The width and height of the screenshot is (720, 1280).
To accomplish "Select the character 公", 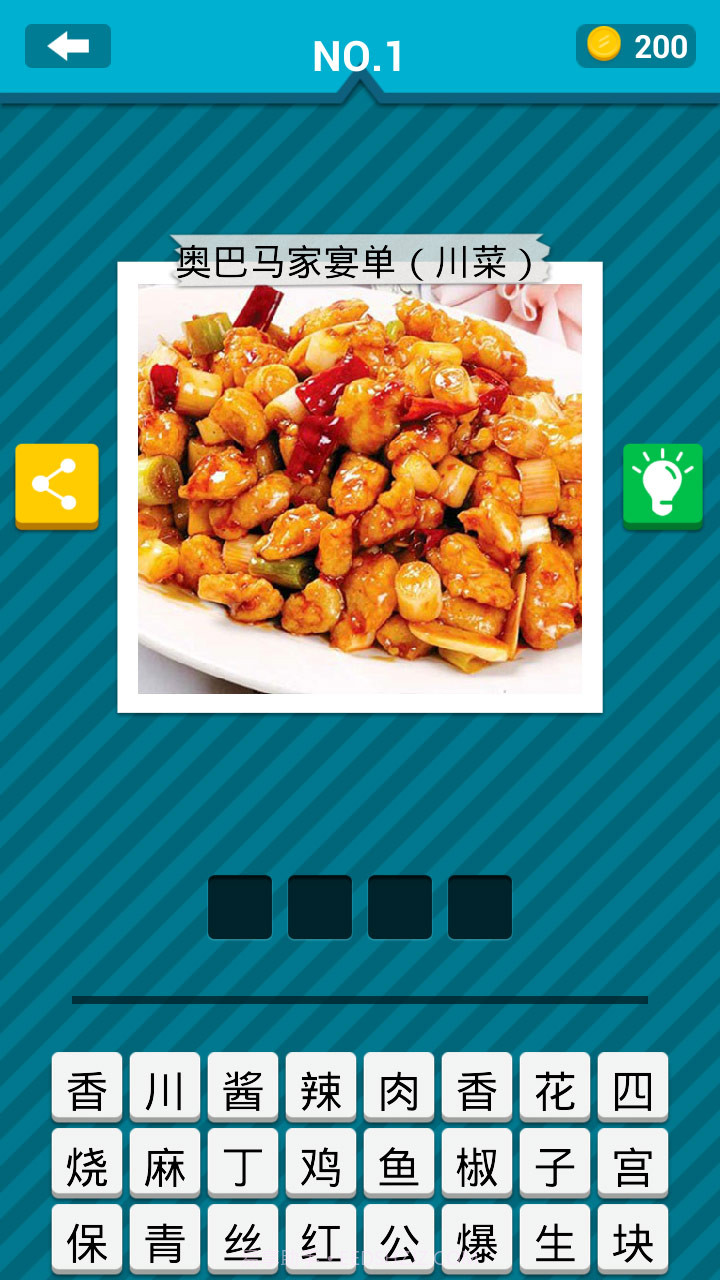I will [x=399, y=1243].
